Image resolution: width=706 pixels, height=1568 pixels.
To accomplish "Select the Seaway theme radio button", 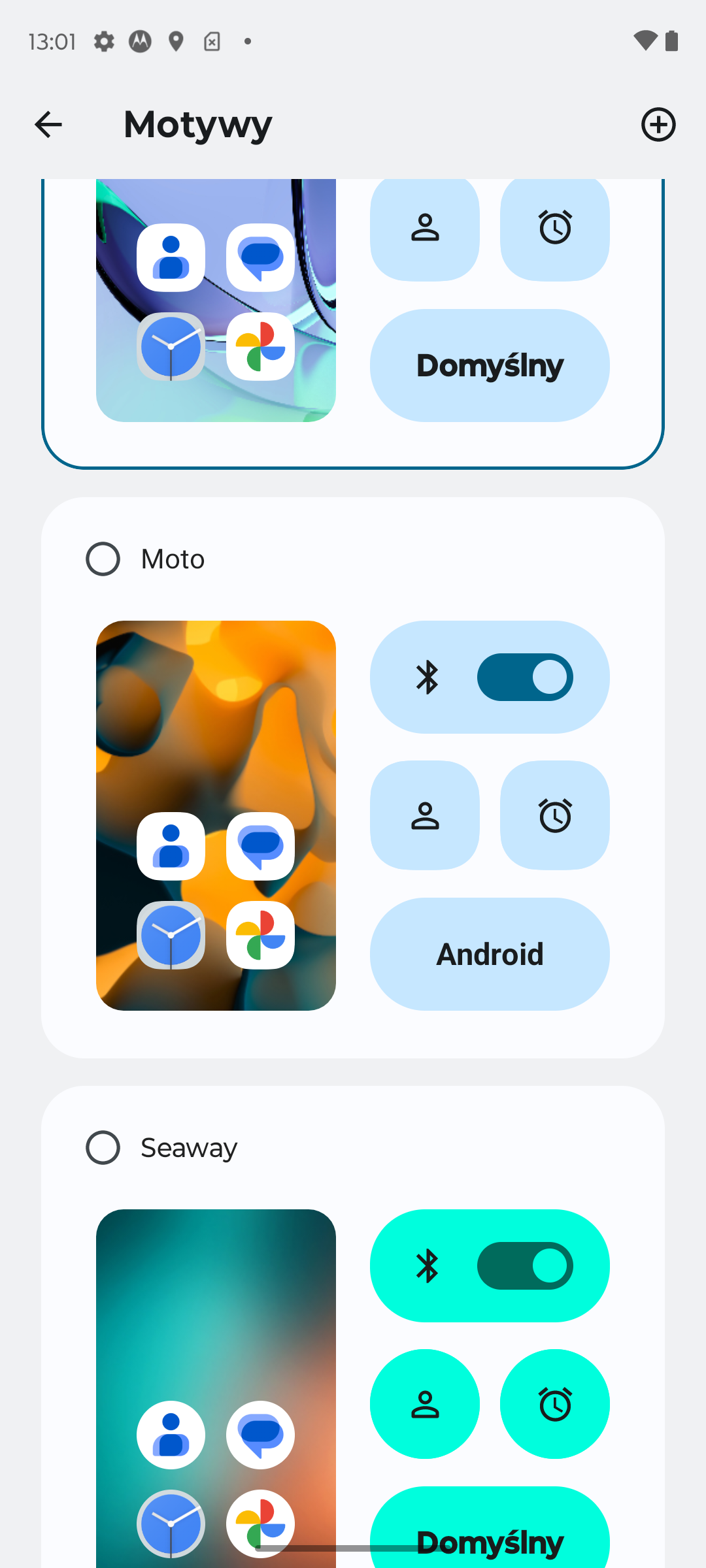I will click(x=103, y=1148).
